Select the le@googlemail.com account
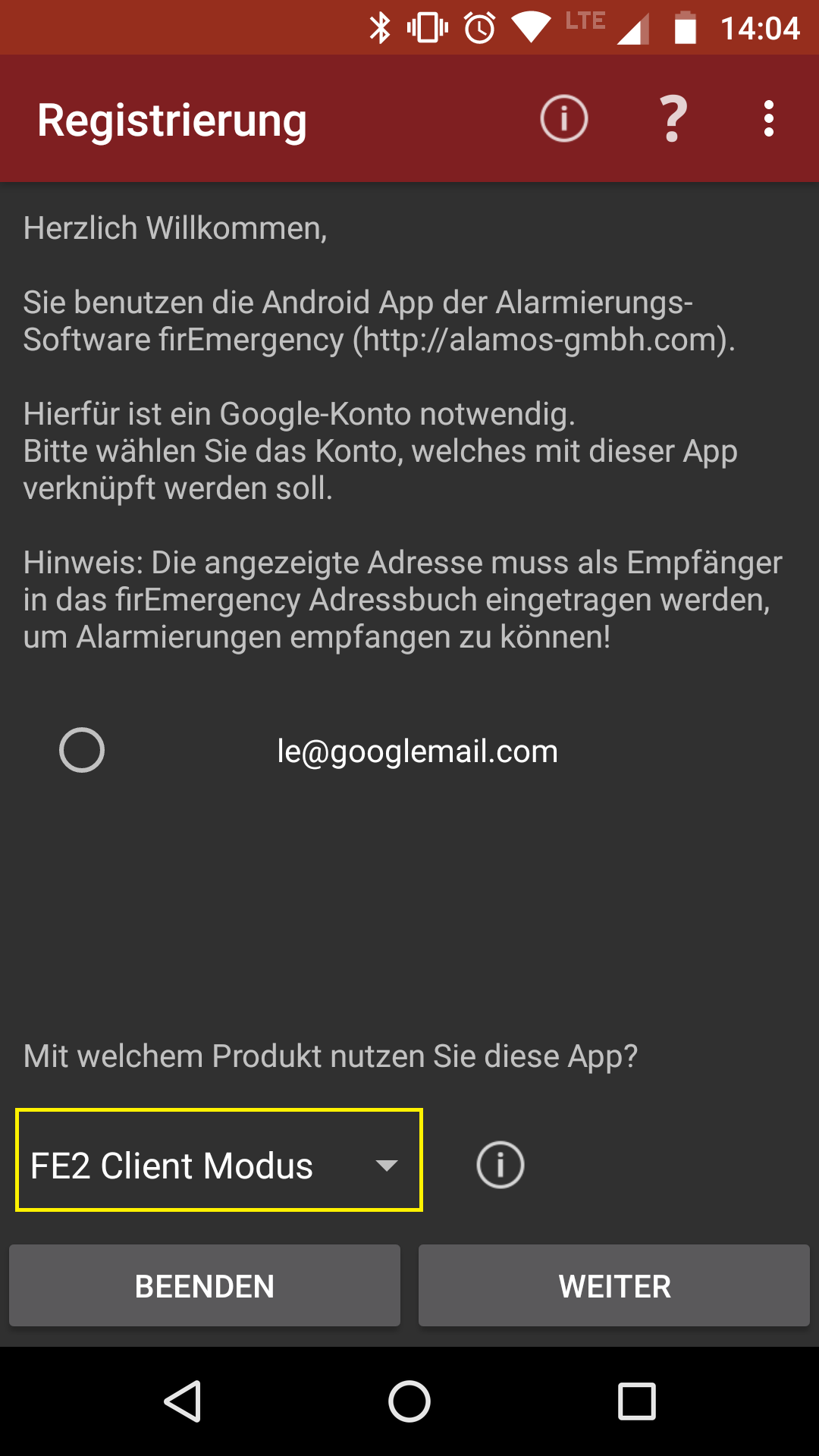The width and height of the screenshot is (819, 1456). [x=82, y=750]
